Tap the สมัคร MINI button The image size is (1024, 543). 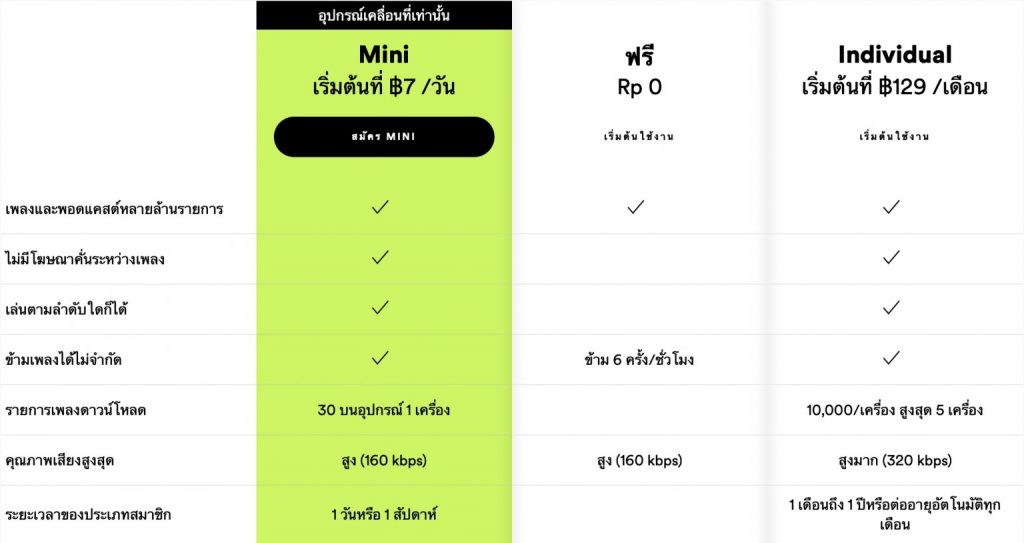pyautogui.click(x=384, y=137)
